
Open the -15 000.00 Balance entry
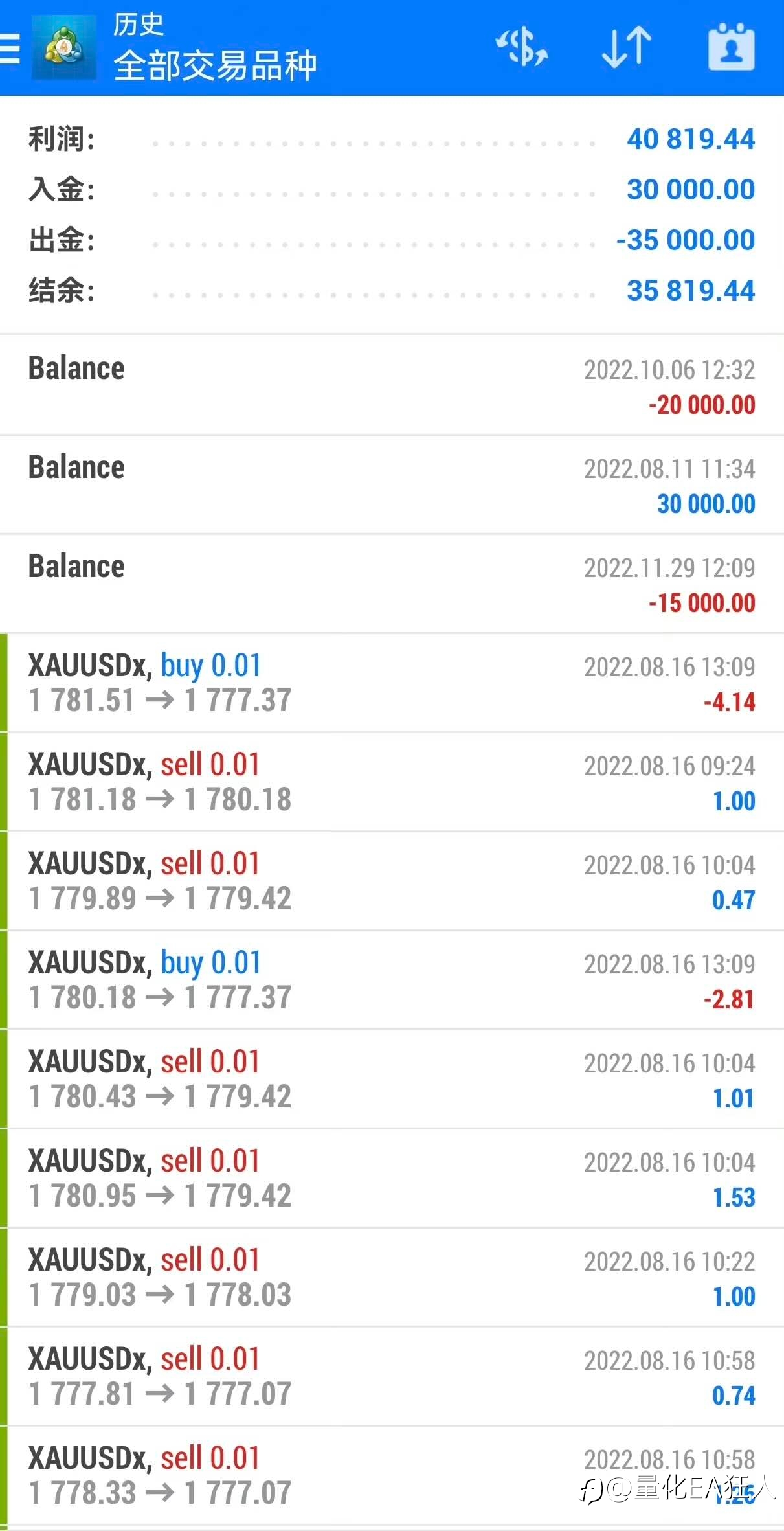click(x=392, y=584)
